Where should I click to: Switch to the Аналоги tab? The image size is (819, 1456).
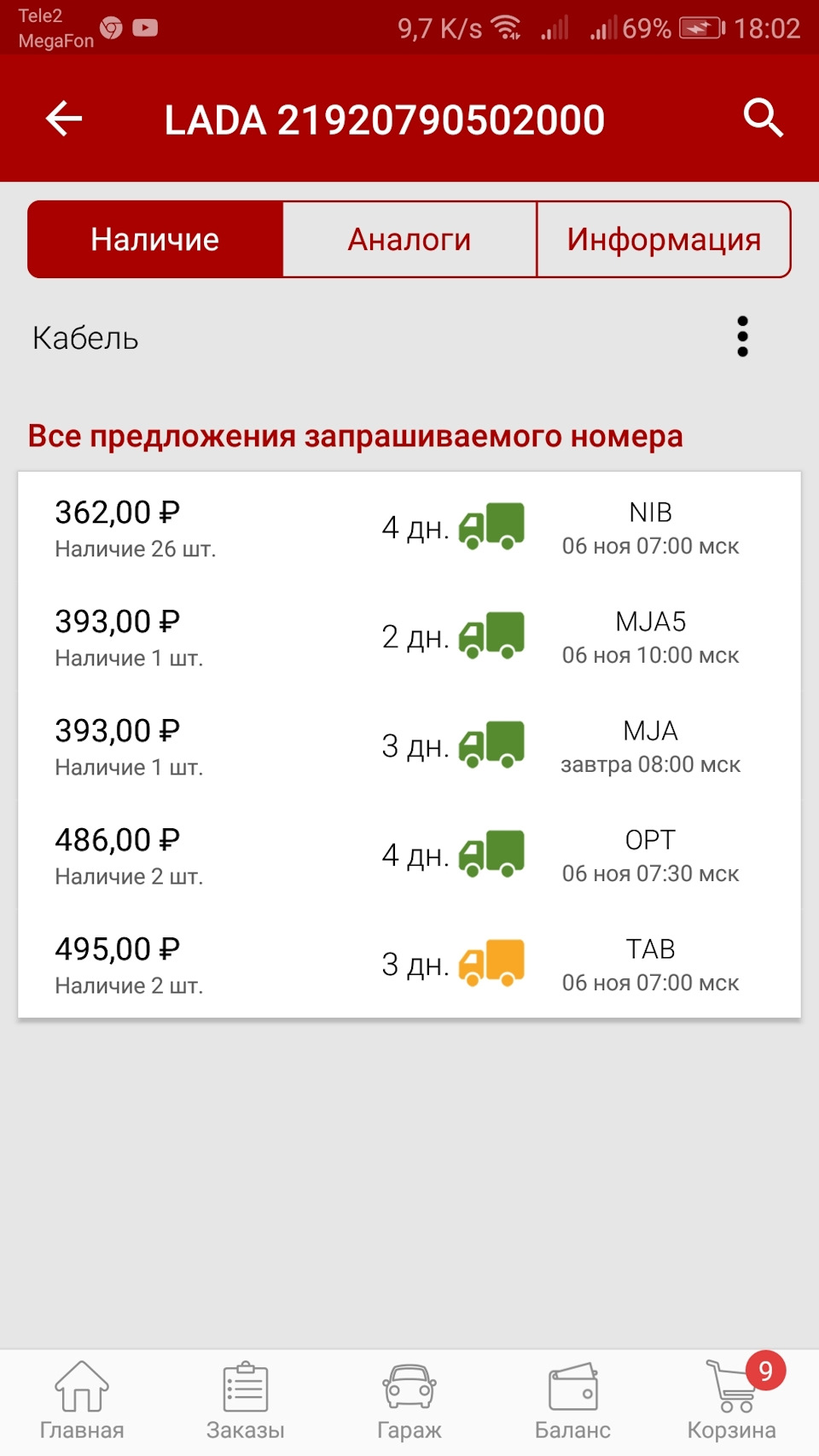tap(409, 240)
